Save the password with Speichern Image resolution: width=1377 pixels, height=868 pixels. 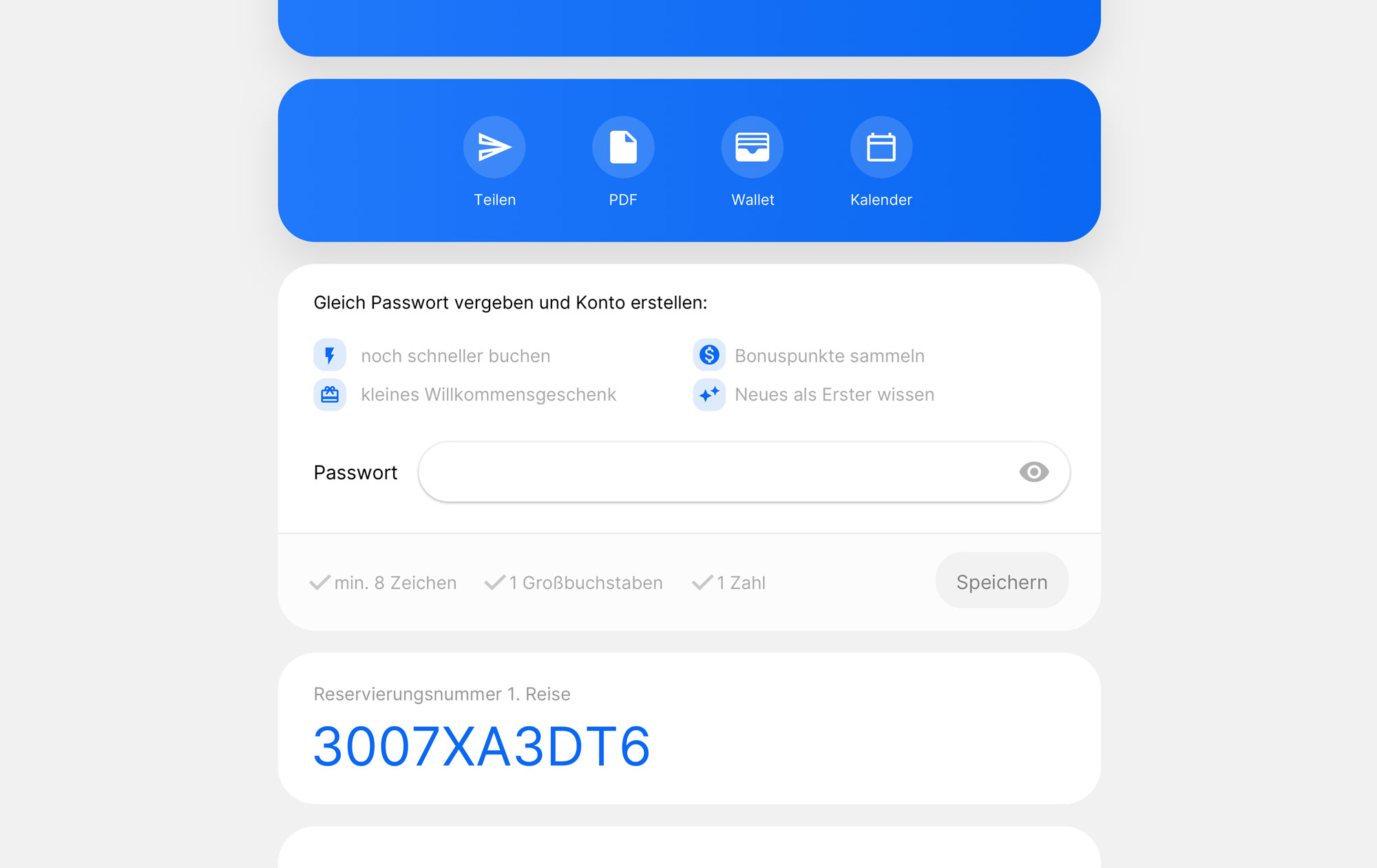(1001, 582)
